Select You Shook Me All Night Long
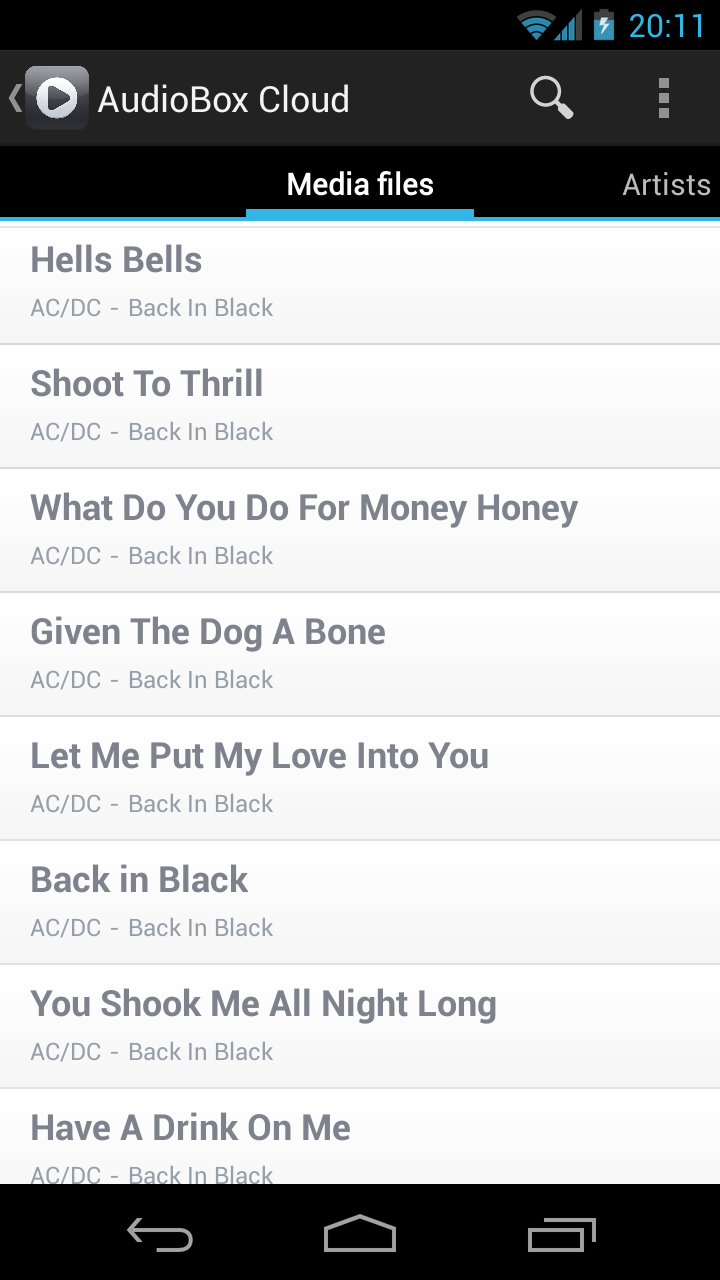 (360, 1026)
